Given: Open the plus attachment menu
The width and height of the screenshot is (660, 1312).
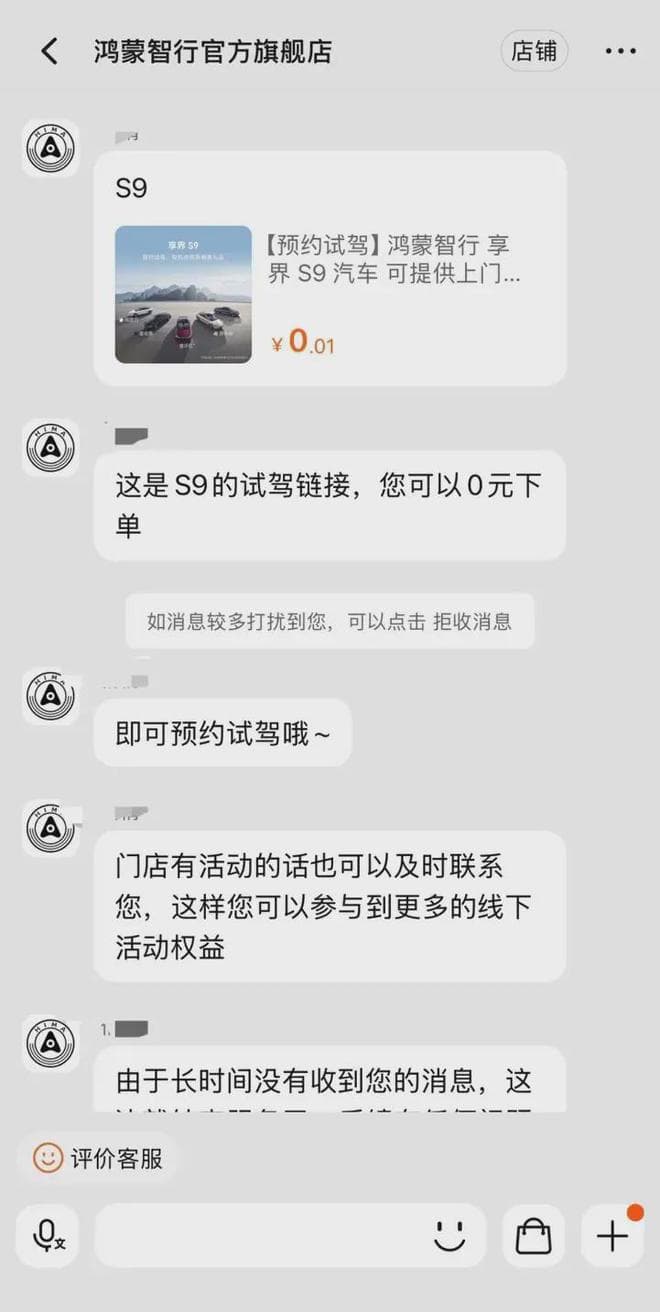Looking at the screenshot, I should tap(612, 1236).
